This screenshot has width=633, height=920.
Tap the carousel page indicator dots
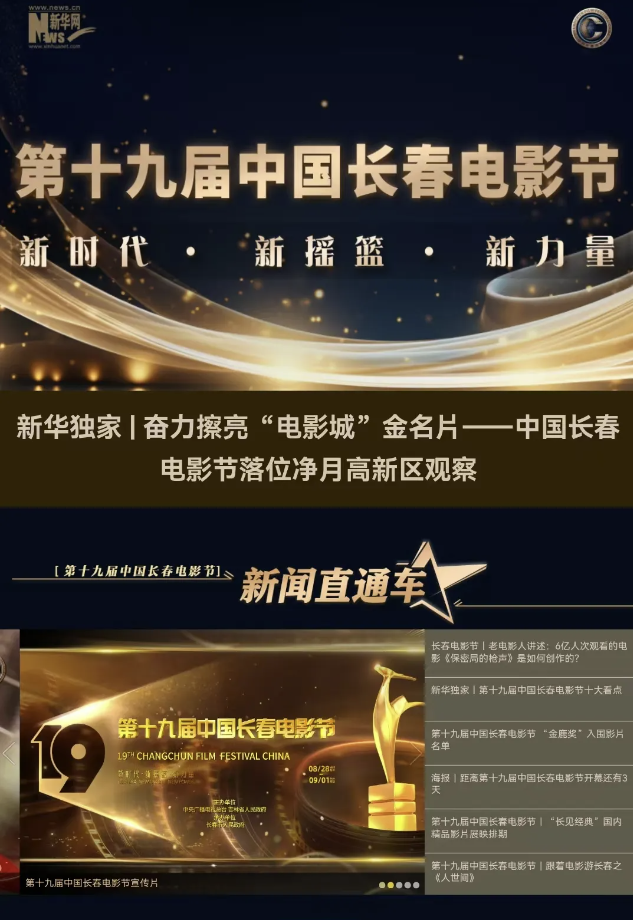(398, 885)
